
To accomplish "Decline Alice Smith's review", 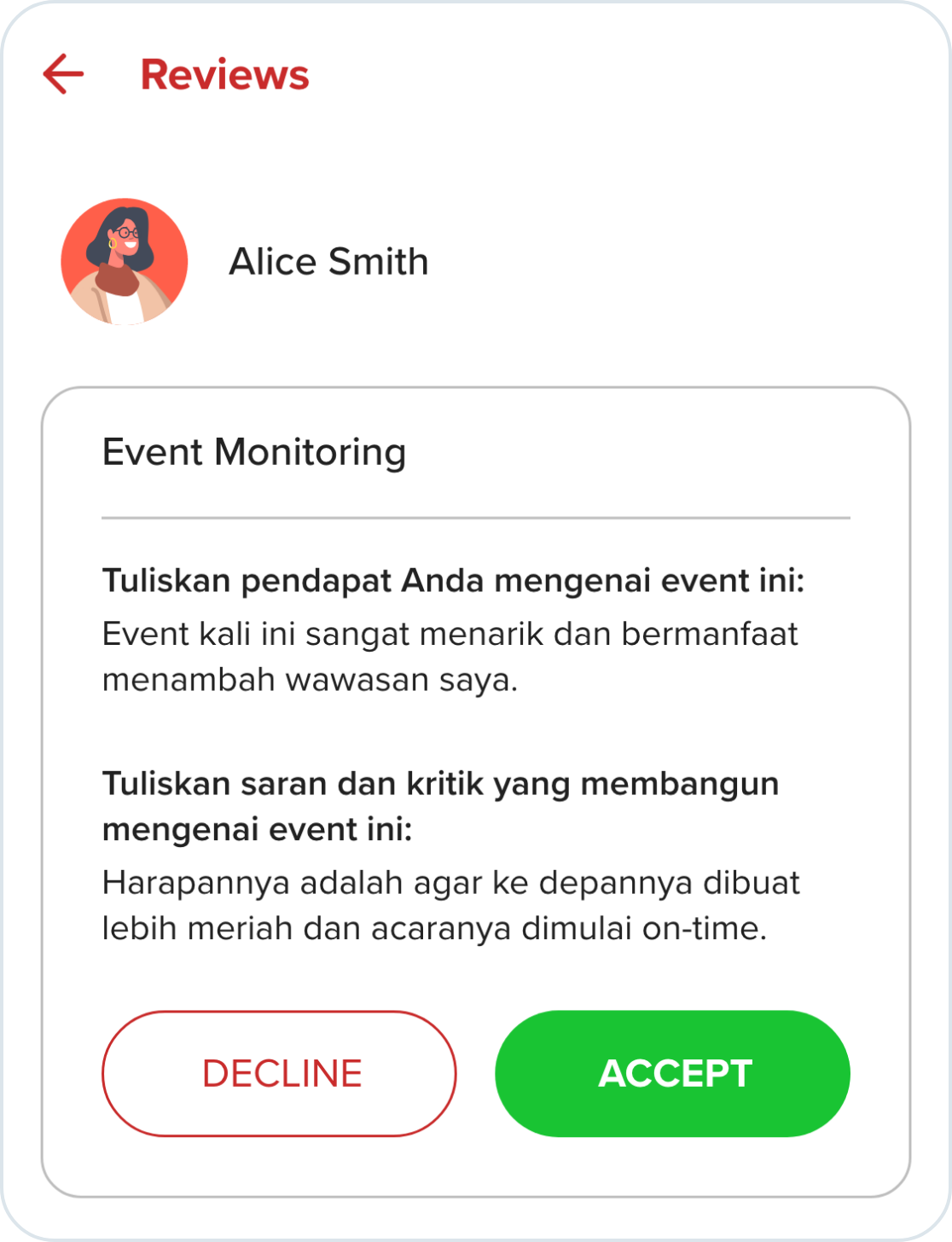I will (280, 1073).
